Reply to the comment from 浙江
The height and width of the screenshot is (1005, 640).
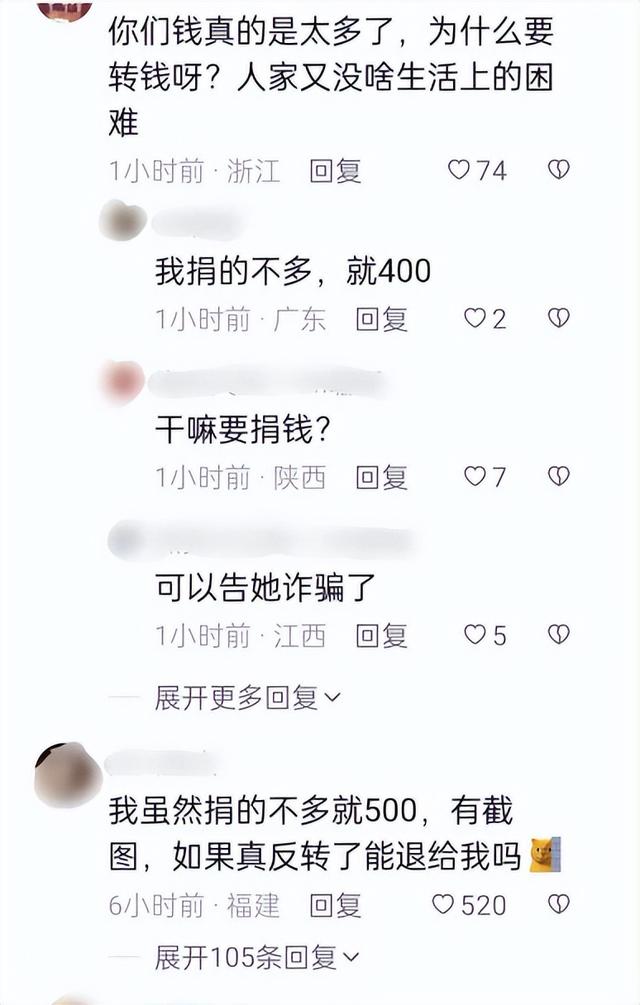[x=335, y=171]
